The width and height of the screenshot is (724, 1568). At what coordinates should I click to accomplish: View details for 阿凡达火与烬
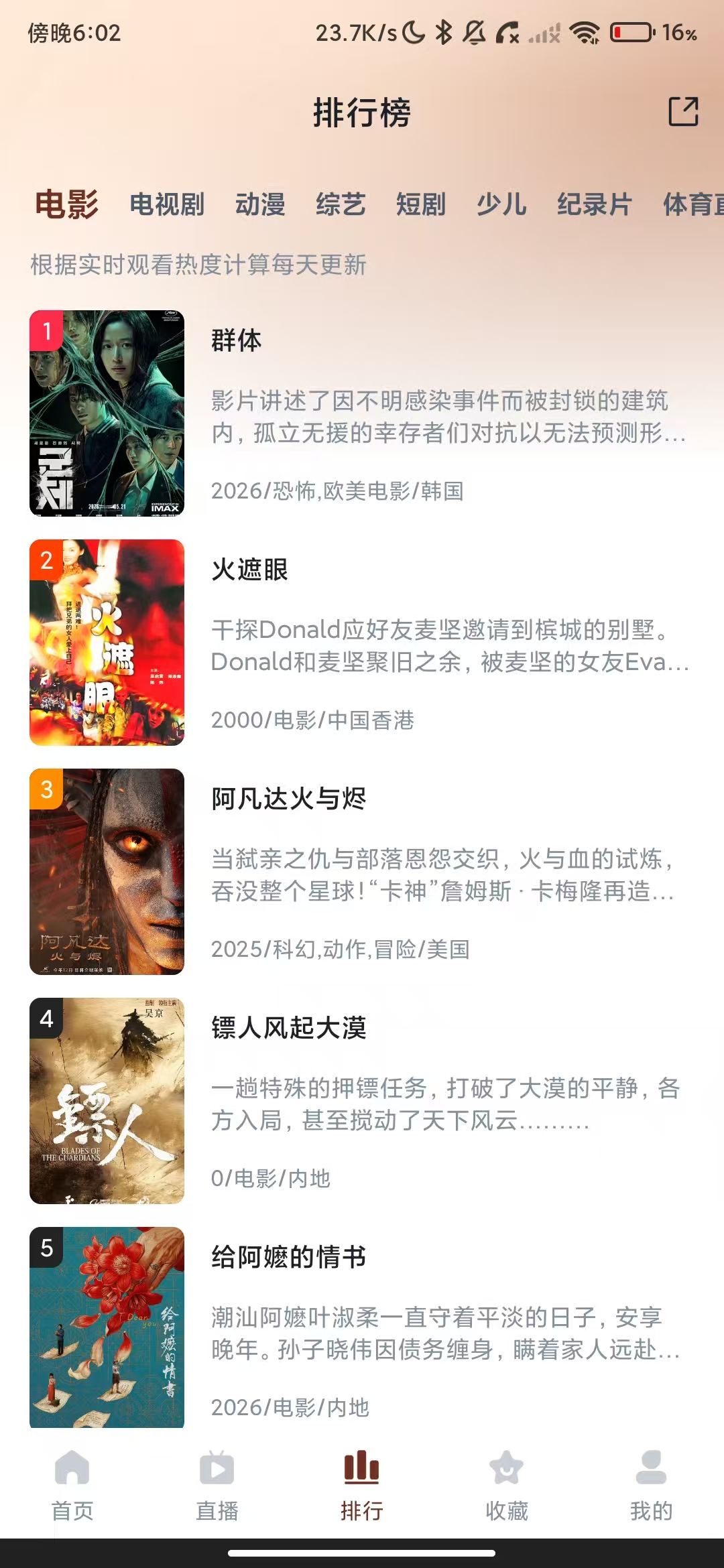(362, 871)
